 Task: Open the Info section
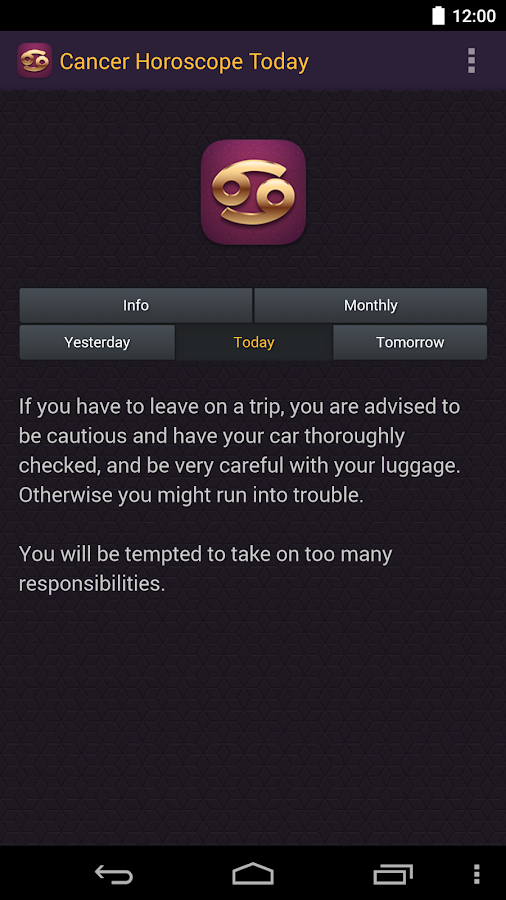136,305
